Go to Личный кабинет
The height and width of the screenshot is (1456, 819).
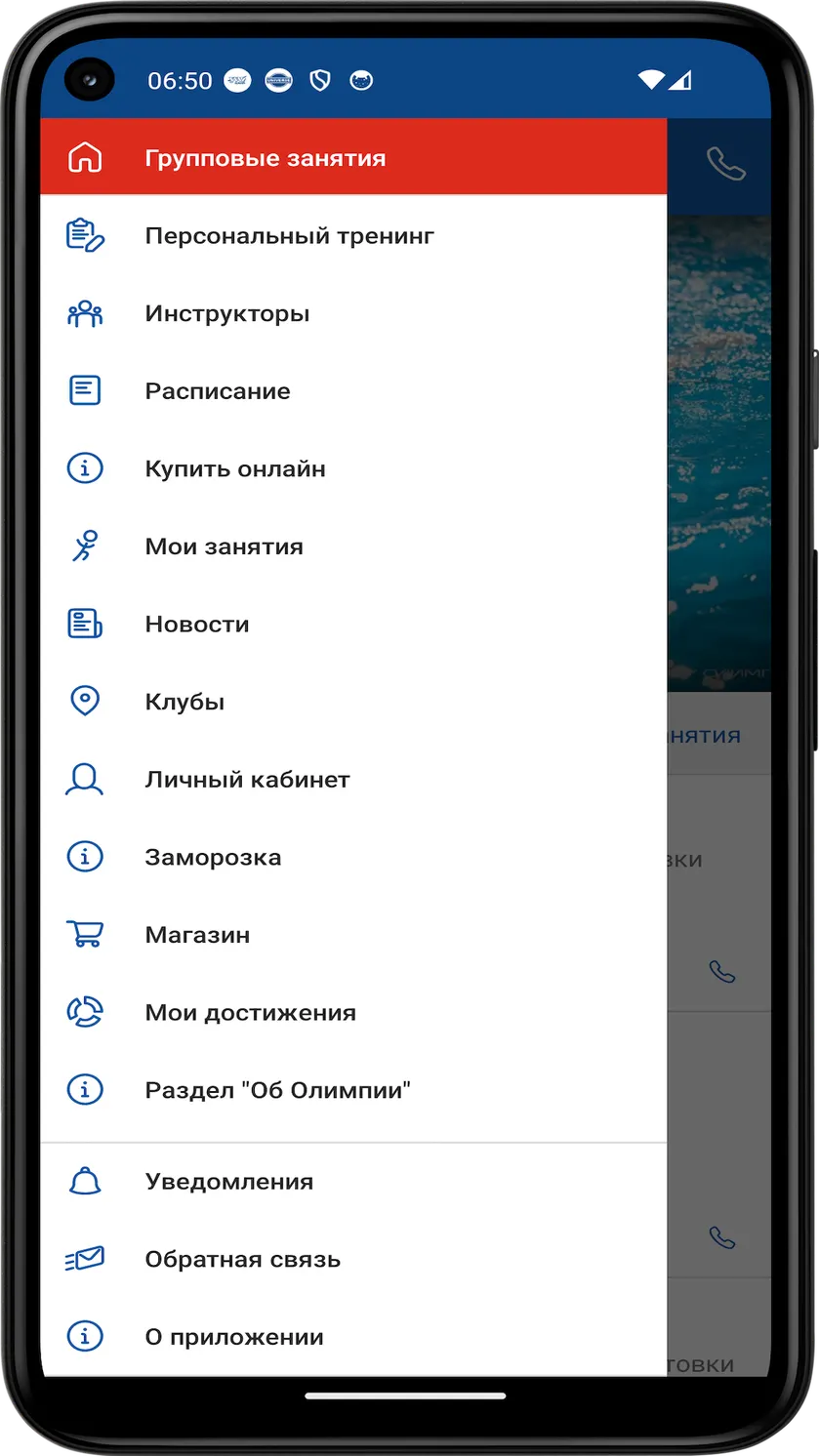pyautogui.click(x=353, y=780)
